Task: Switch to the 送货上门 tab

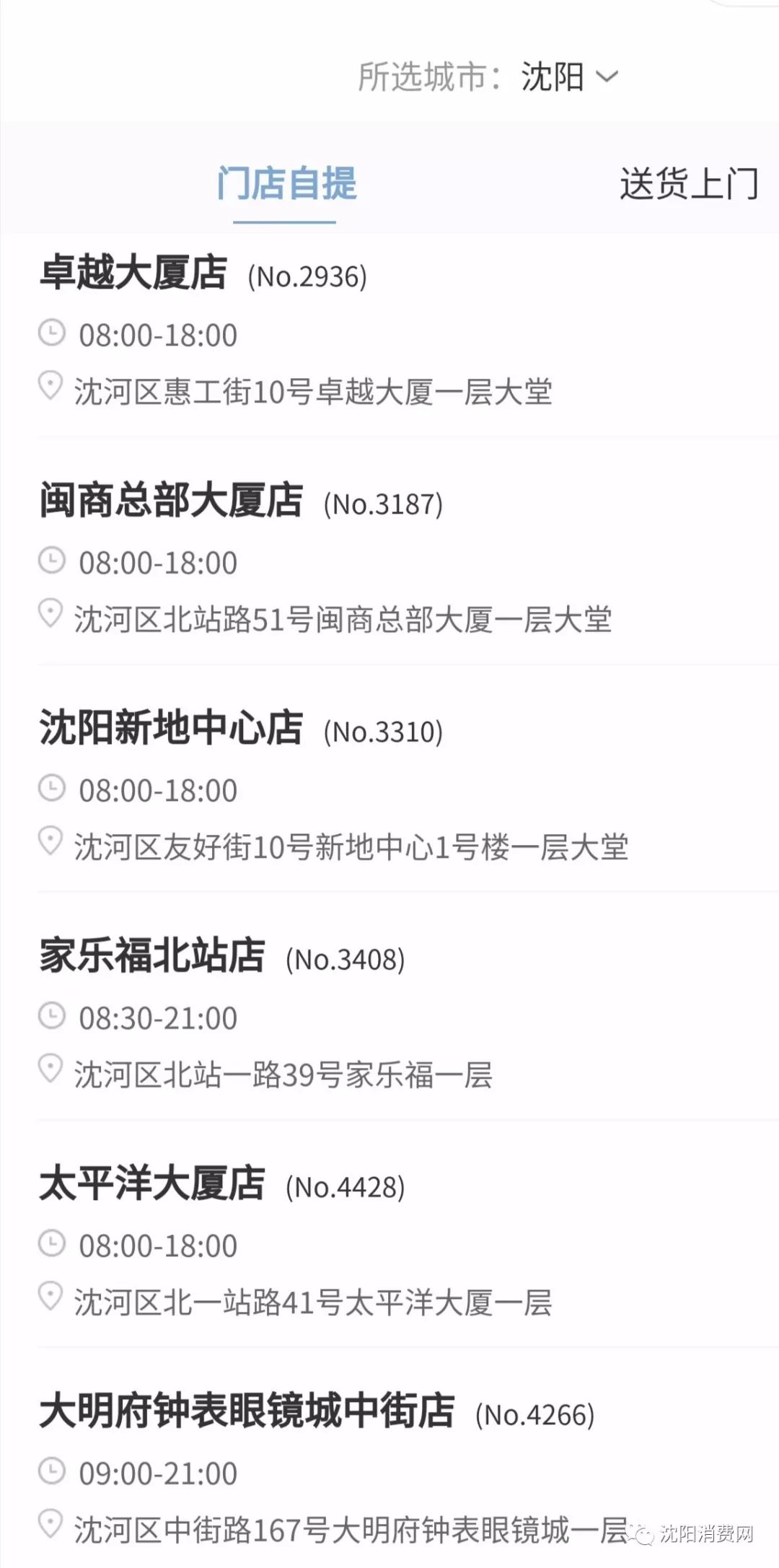Action: (688, 183)
